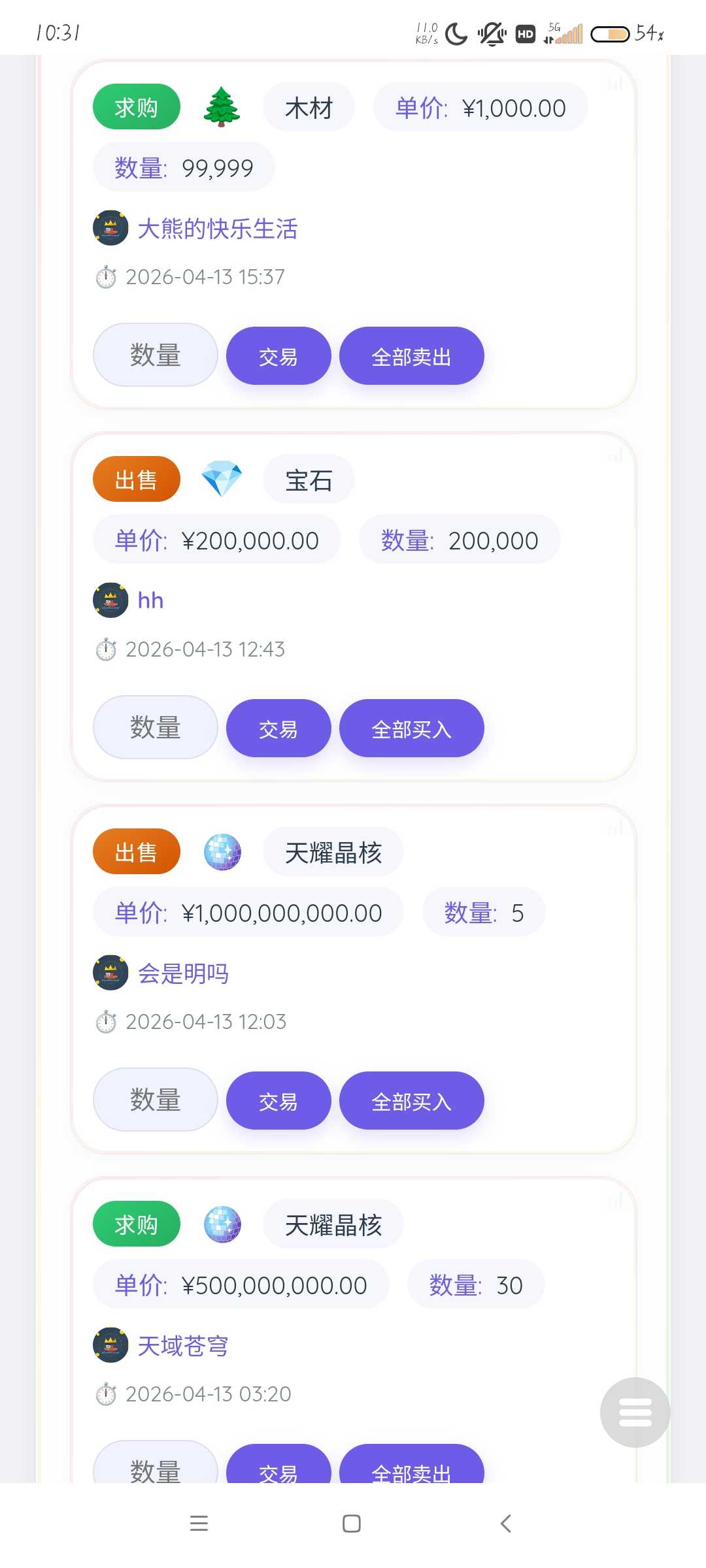Tap 交易 on the 宝石 listing

[278, 728]
